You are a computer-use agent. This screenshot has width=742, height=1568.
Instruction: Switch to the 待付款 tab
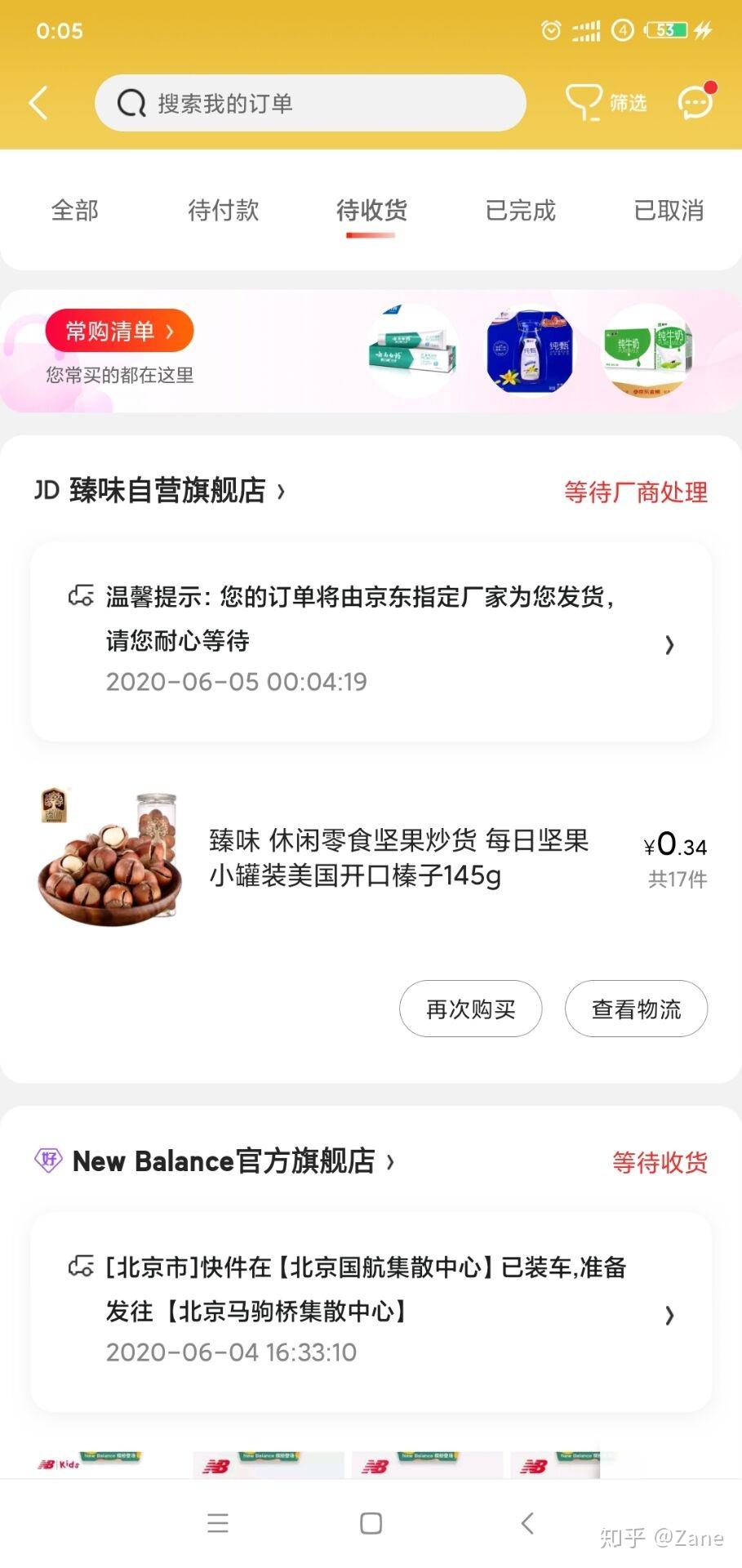point(223,211)
